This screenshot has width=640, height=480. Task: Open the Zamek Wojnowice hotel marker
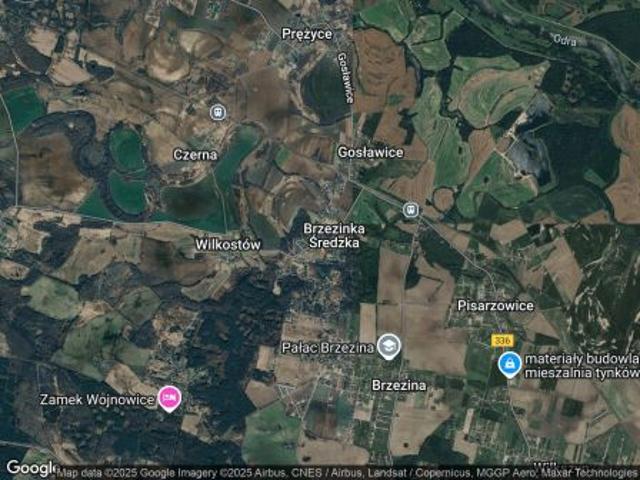point(170,400)
